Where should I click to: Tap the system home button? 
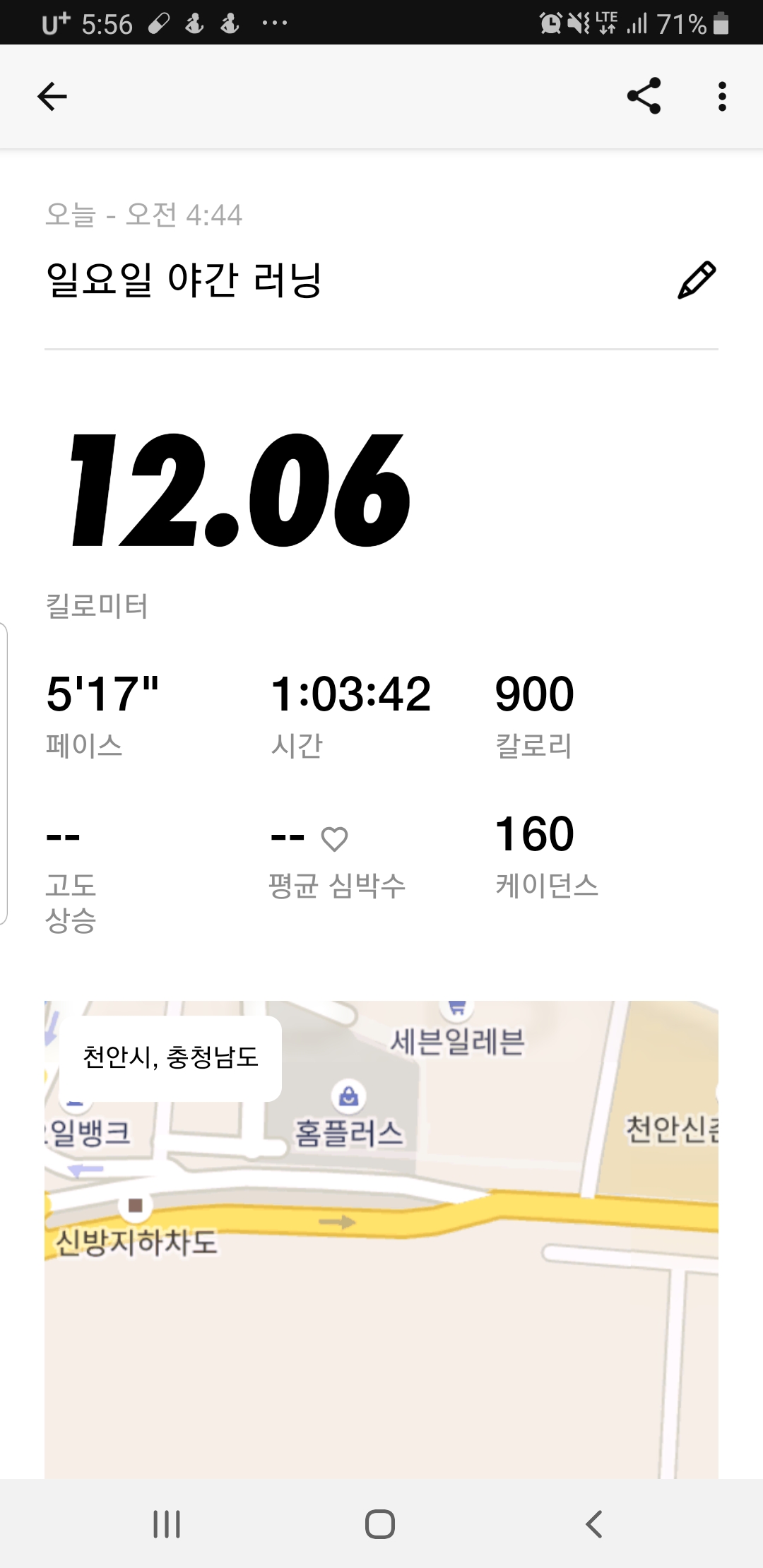tap(380, 1524)
